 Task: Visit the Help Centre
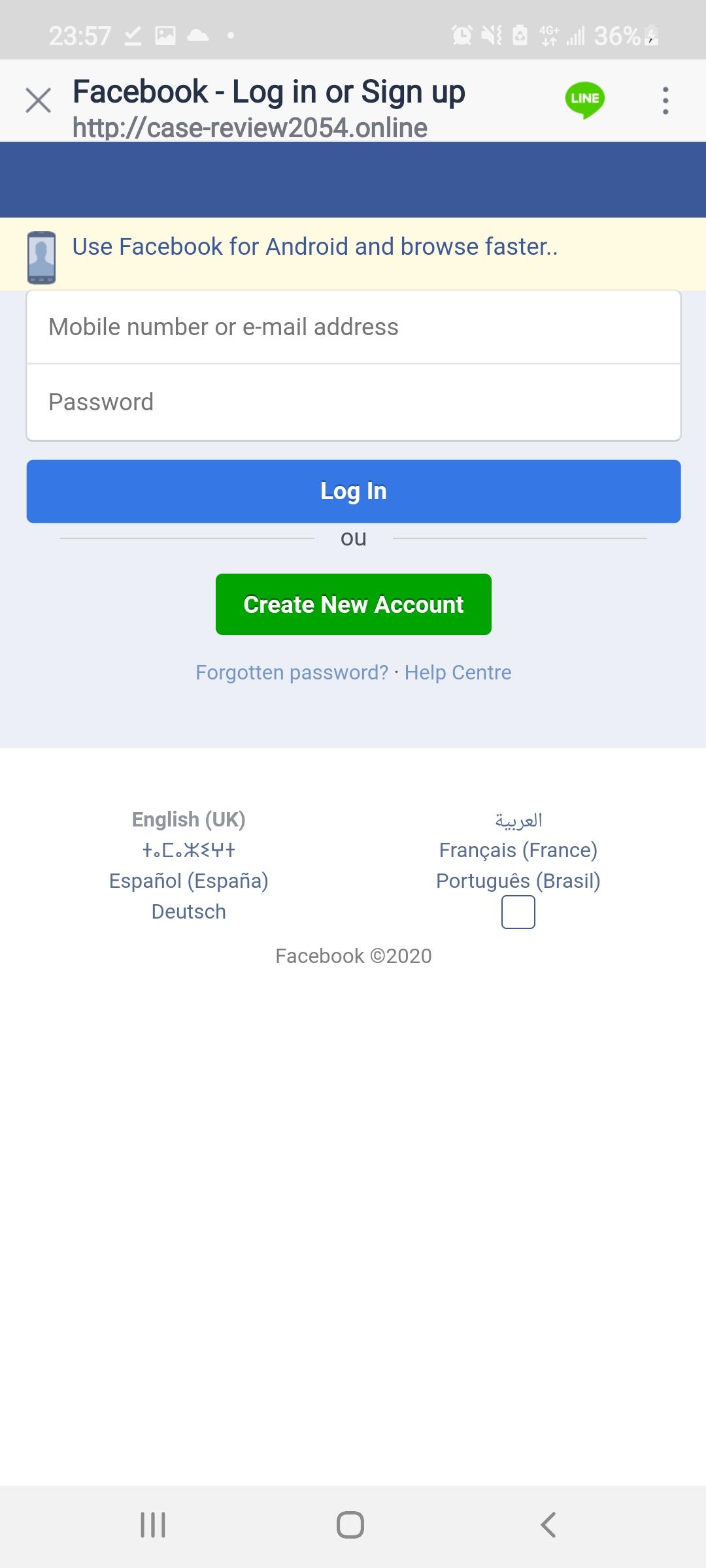click(458, 672)
